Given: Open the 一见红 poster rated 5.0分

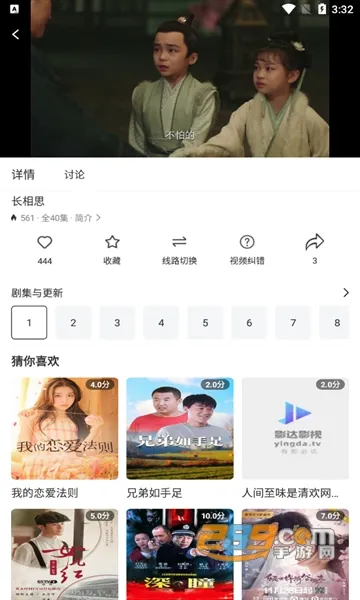Looking at the screenshot, I should point(65,554).
